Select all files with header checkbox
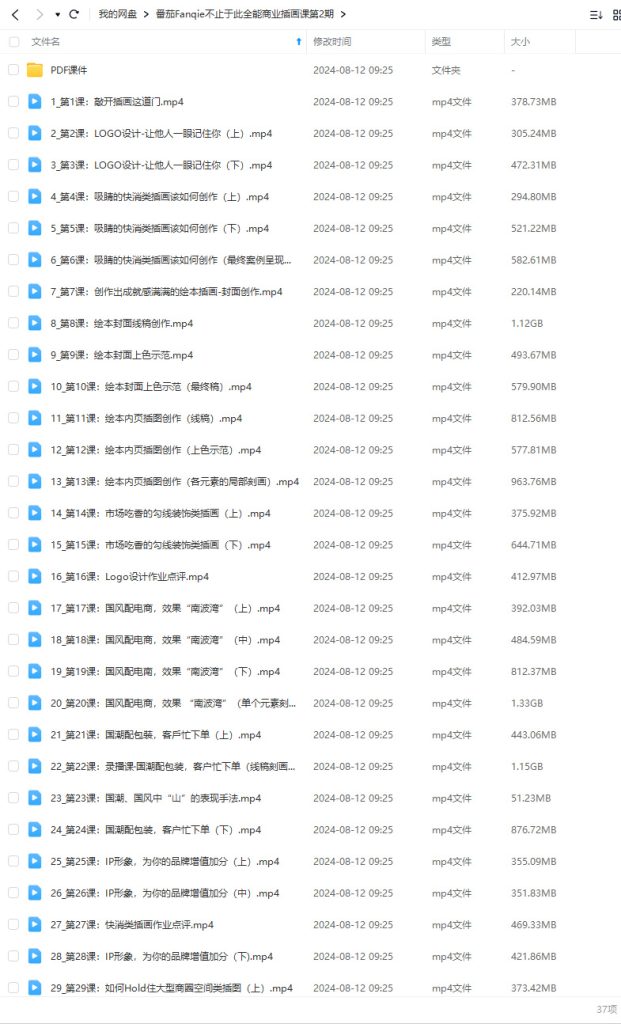This screenshot has height=1024, width=621. (13, 42)
